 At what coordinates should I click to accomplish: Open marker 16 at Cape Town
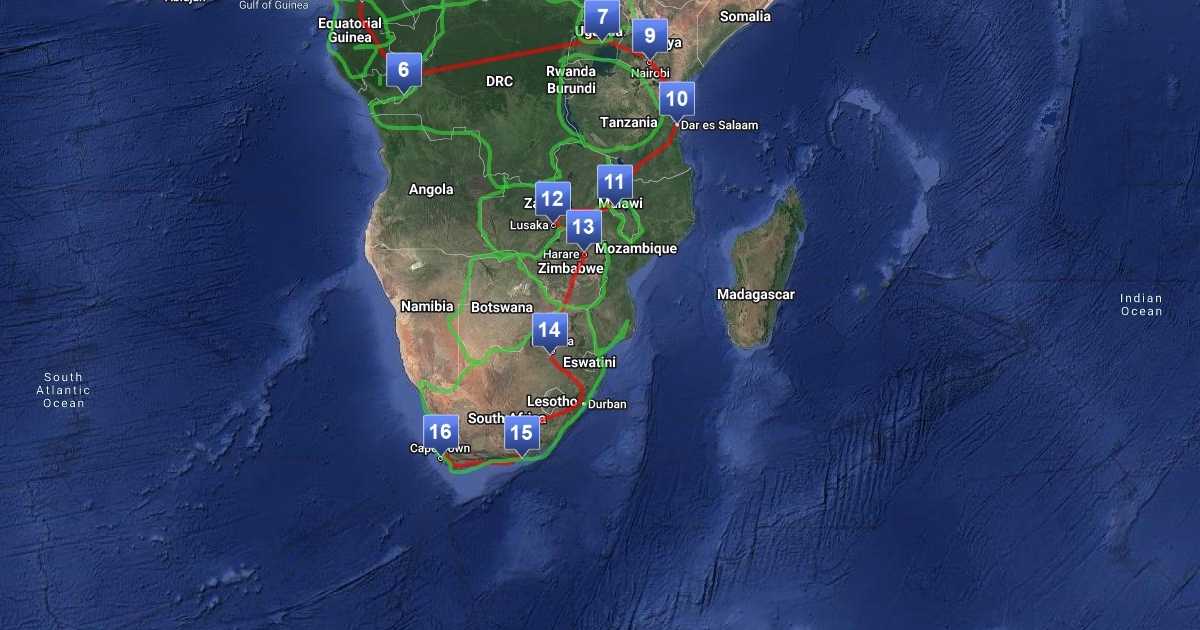[x=440, y=432]
